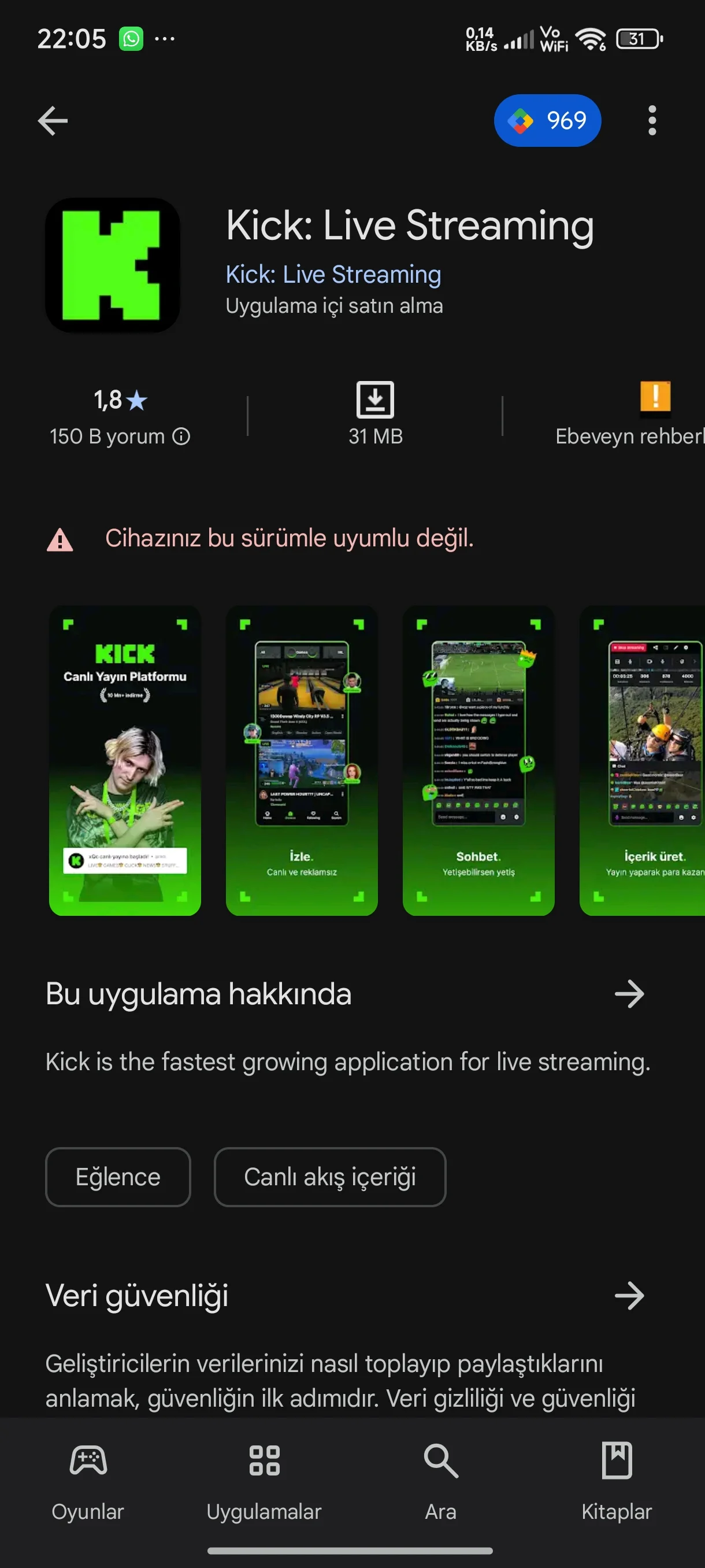Expand Bu uygulama hakkında section arrow
This screenshot has height=1568, width=705.
click(x=629, y=994)
